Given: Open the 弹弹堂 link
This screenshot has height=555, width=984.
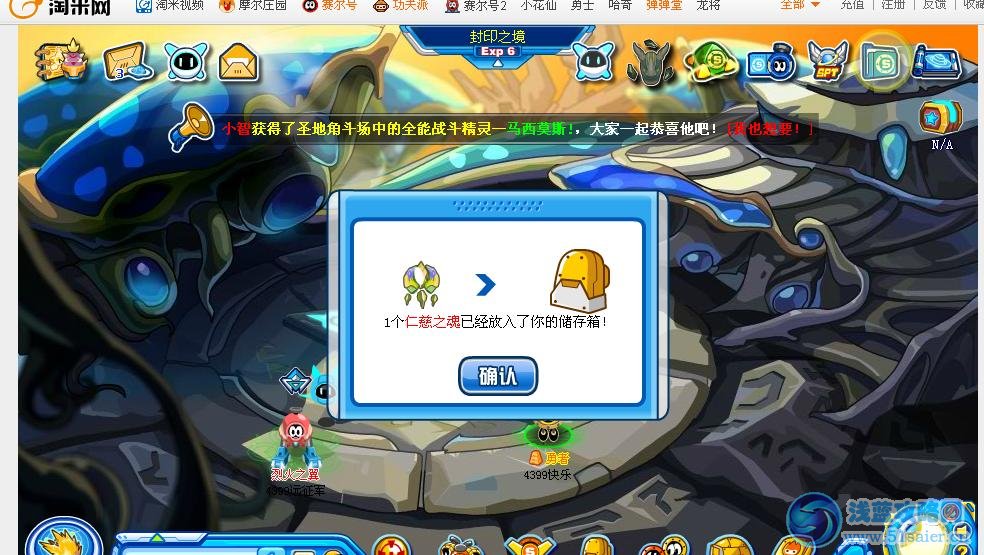Looking at the screenshot, I should coord(665,5).
